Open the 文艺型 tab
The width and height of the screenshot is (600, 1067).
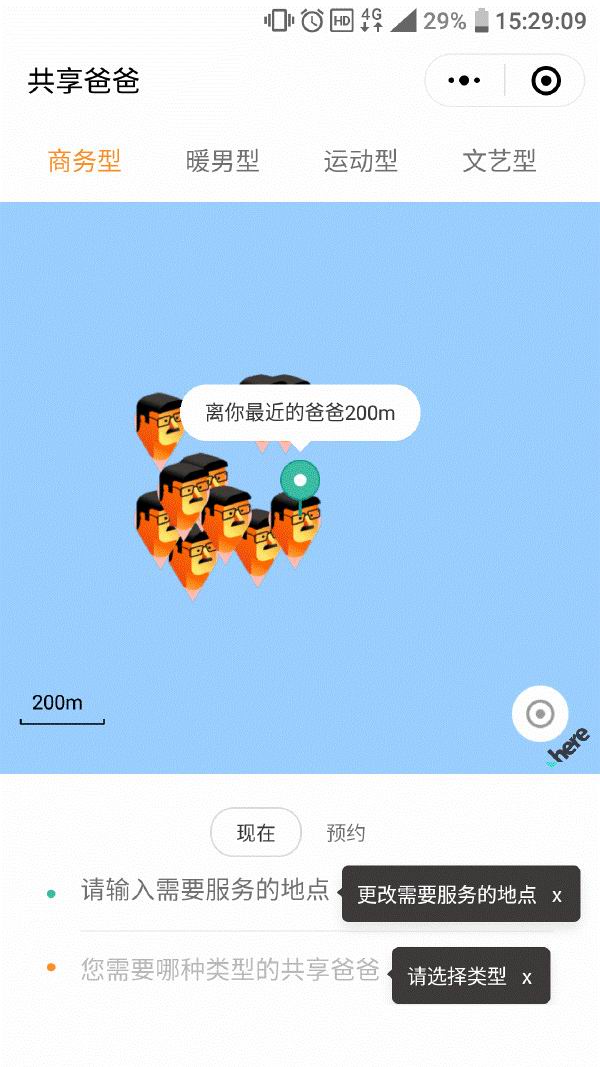[499, 160]
